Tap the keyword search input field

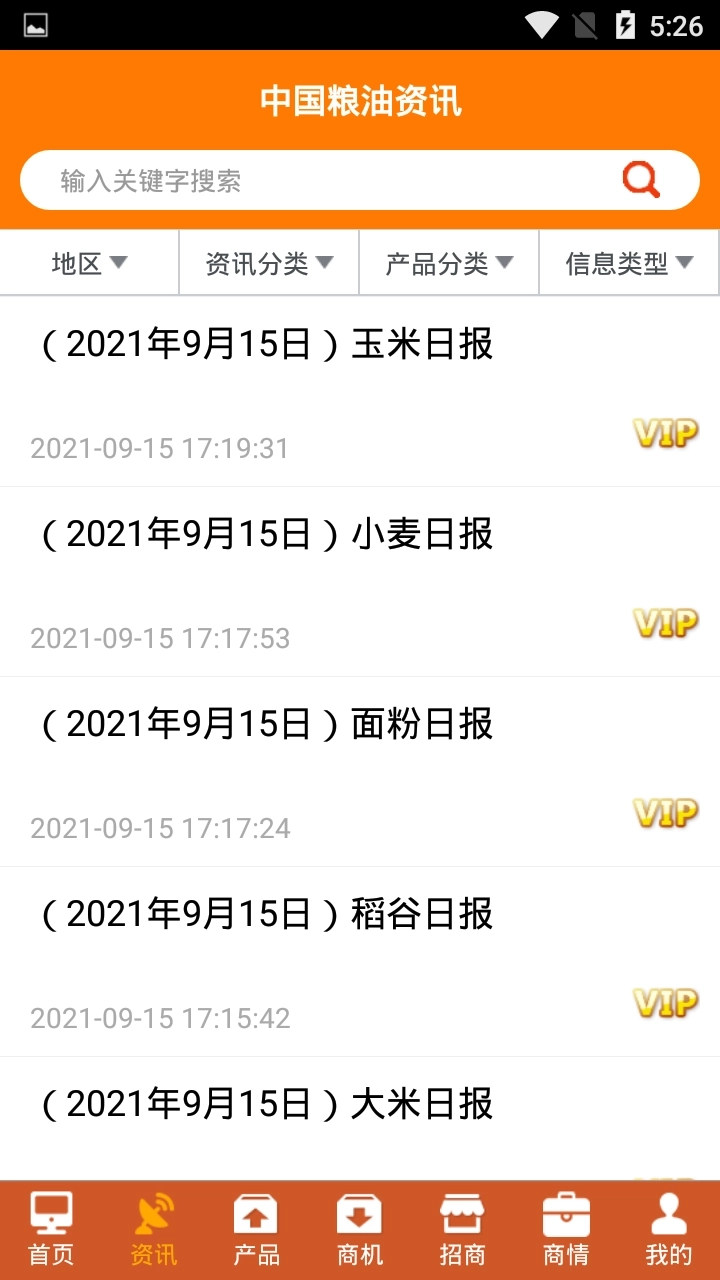click(300, 180)
